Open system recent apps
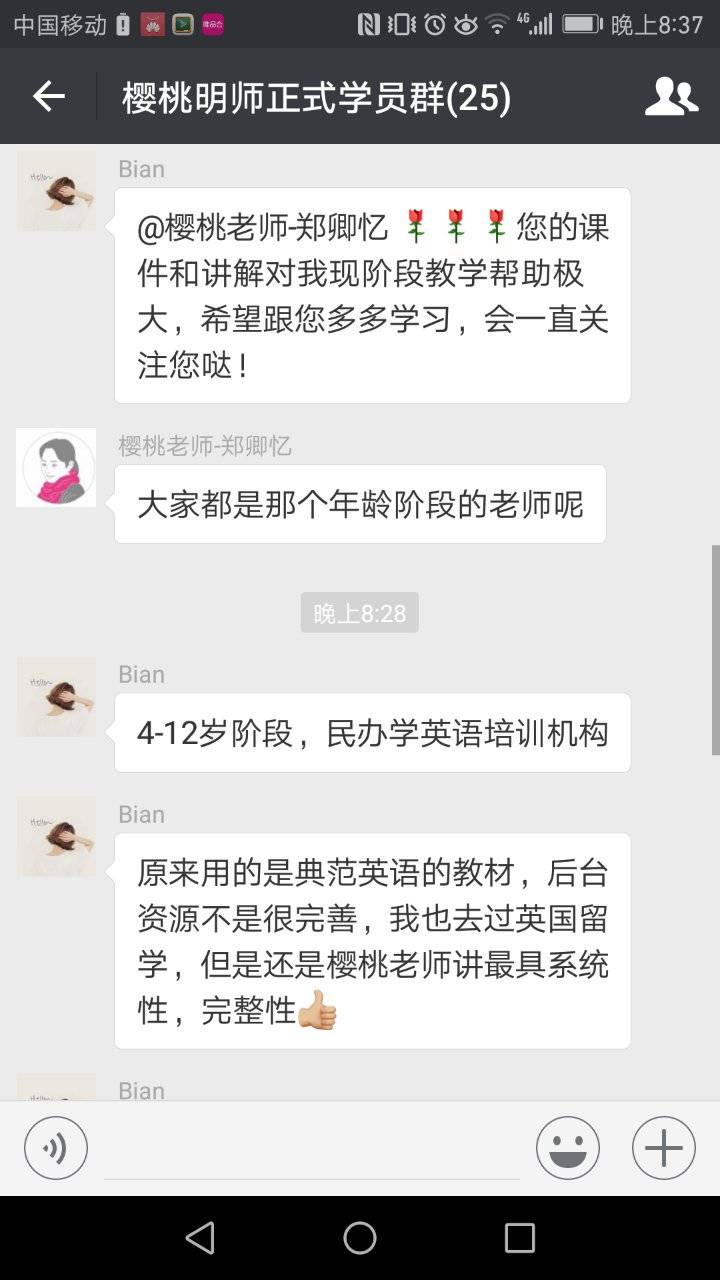The height and width of the screenshot is (1280, 720). coord(520,1238)
